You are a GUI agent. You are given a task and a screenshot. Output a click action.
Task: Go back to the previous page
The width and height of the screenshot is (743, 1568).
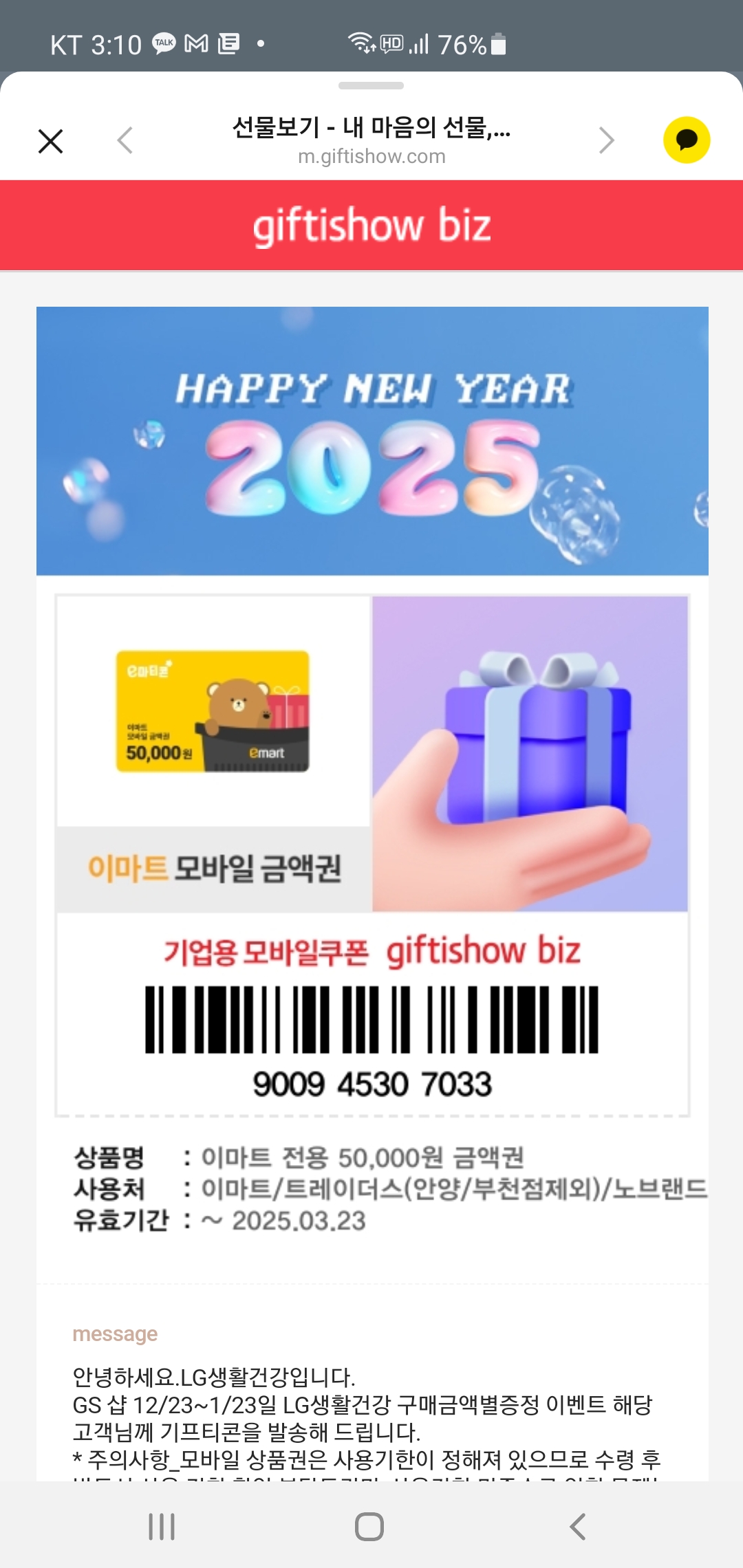[x=125, y=141]
